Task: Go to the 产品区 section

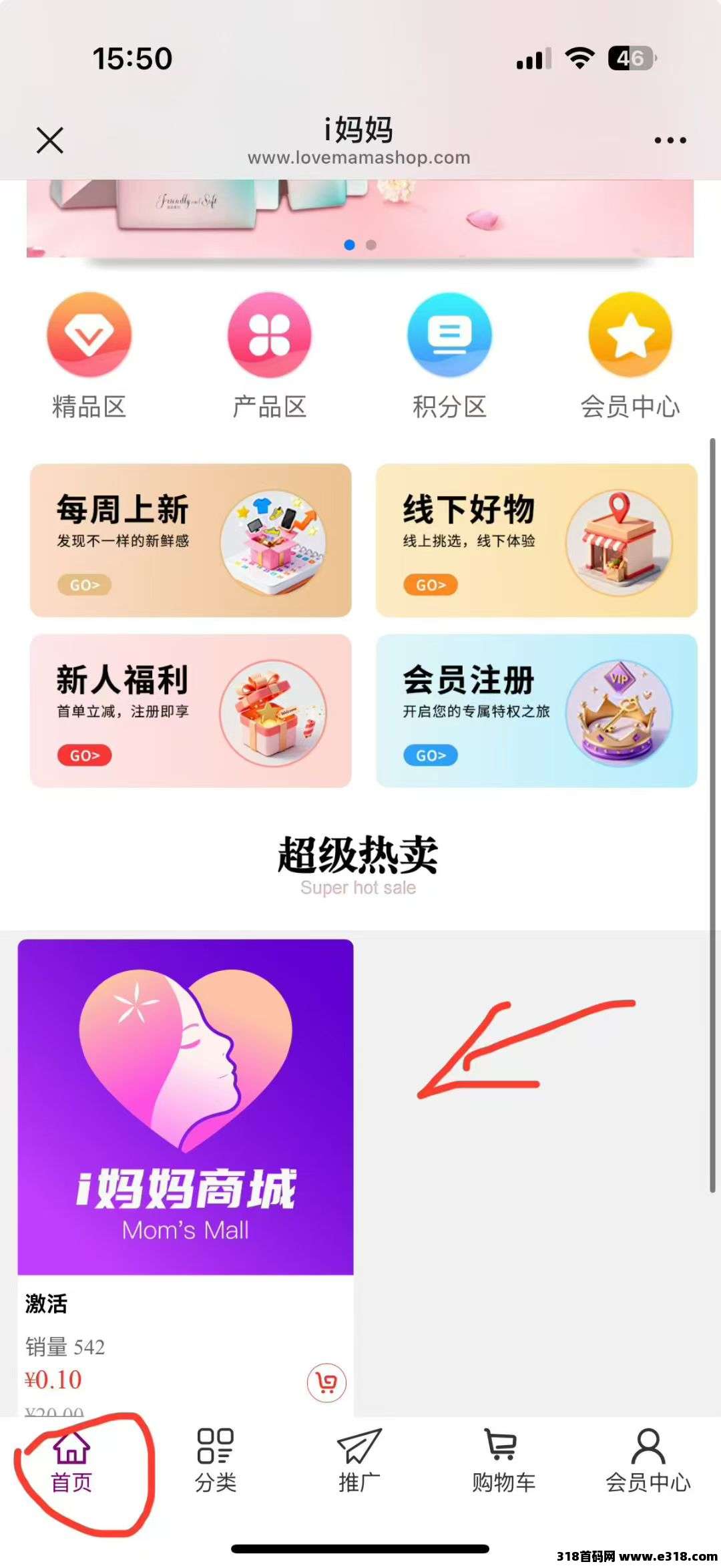Action: pos(270,356)
